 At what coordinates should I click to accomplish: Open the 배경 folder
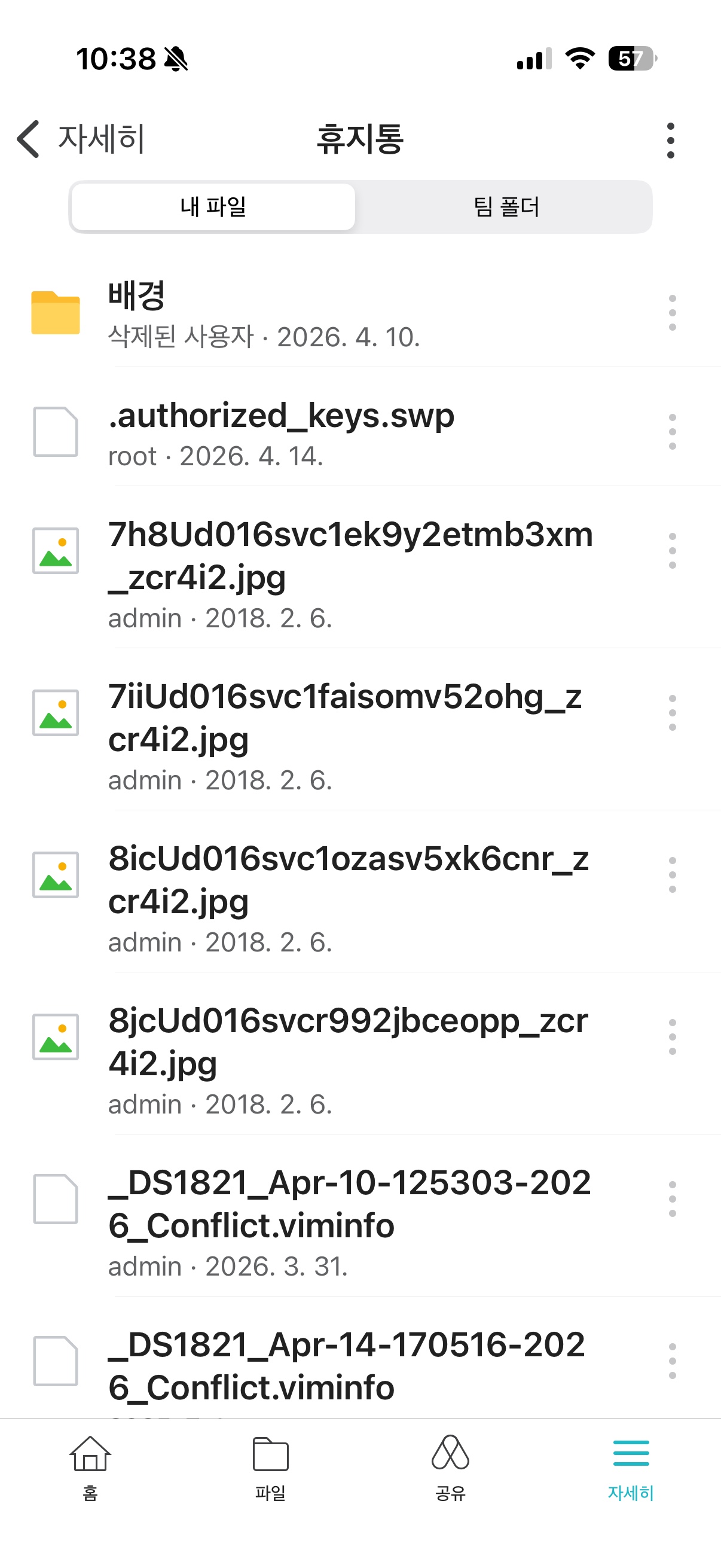coord(304,314)
